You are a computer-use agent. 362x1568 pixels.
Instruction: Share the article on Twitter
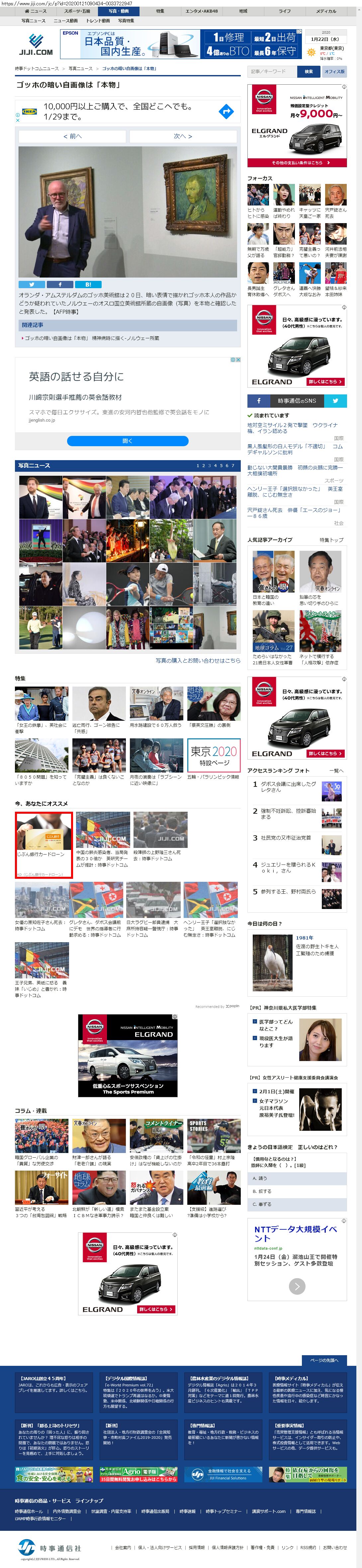pyautogui.click(x=32, y=284)
